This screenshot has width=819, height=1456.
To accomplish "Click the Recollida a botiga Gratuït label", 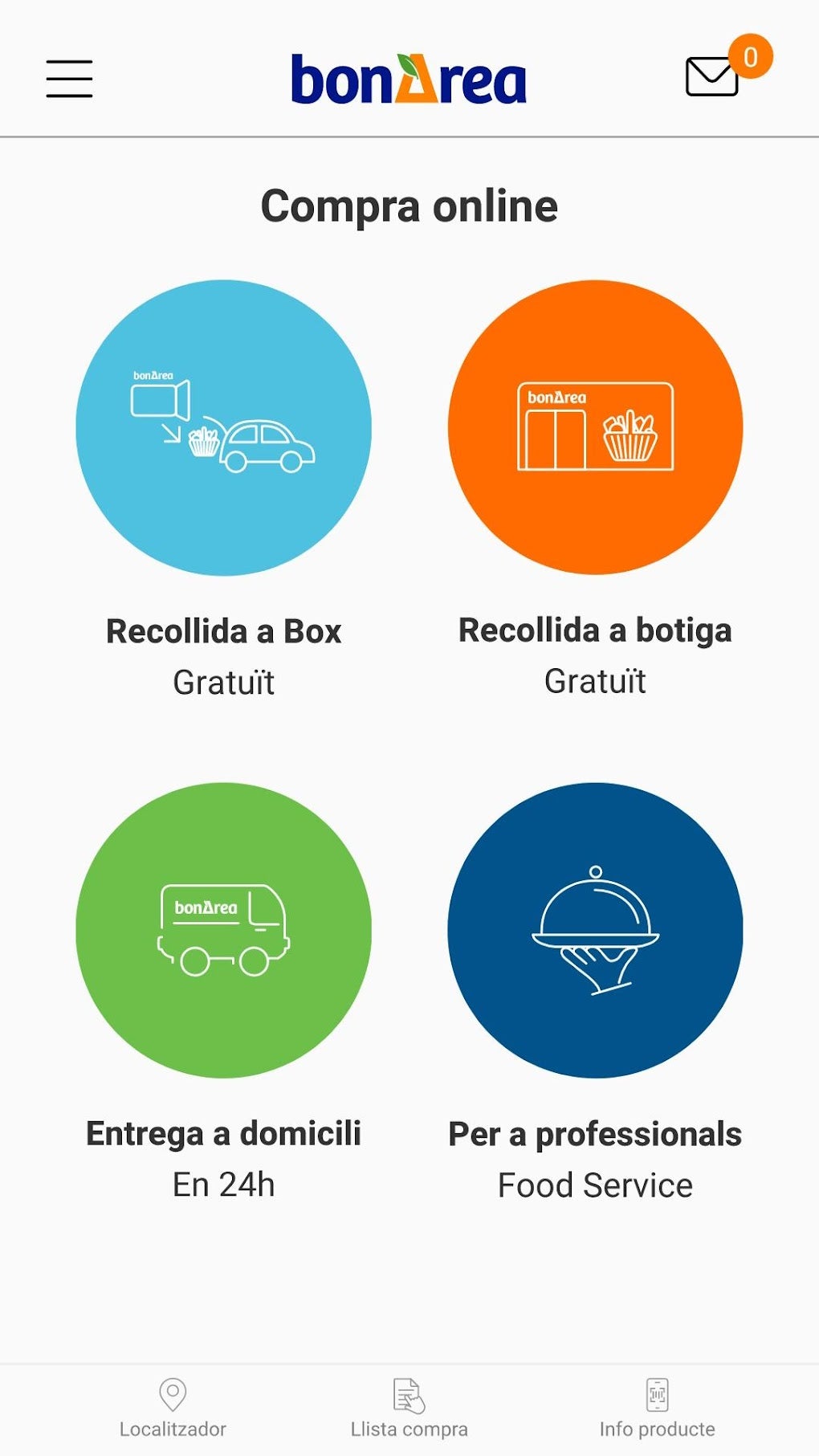I will [x=593, y=683].
